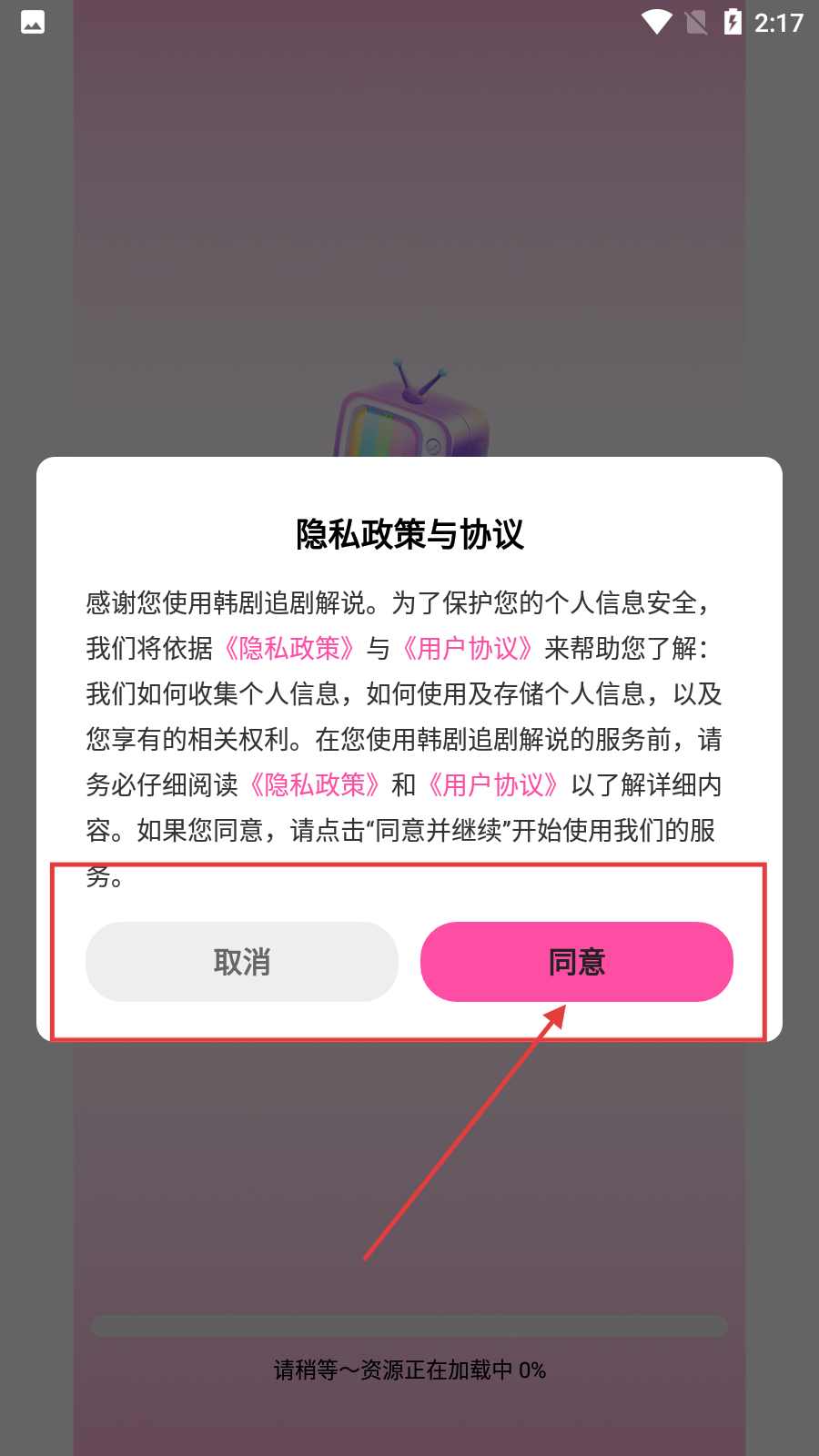This screenshot has height=1456, width=819.
Task: Tap 同意 to accept the privacy policy
Action: (x=577, y=962)
